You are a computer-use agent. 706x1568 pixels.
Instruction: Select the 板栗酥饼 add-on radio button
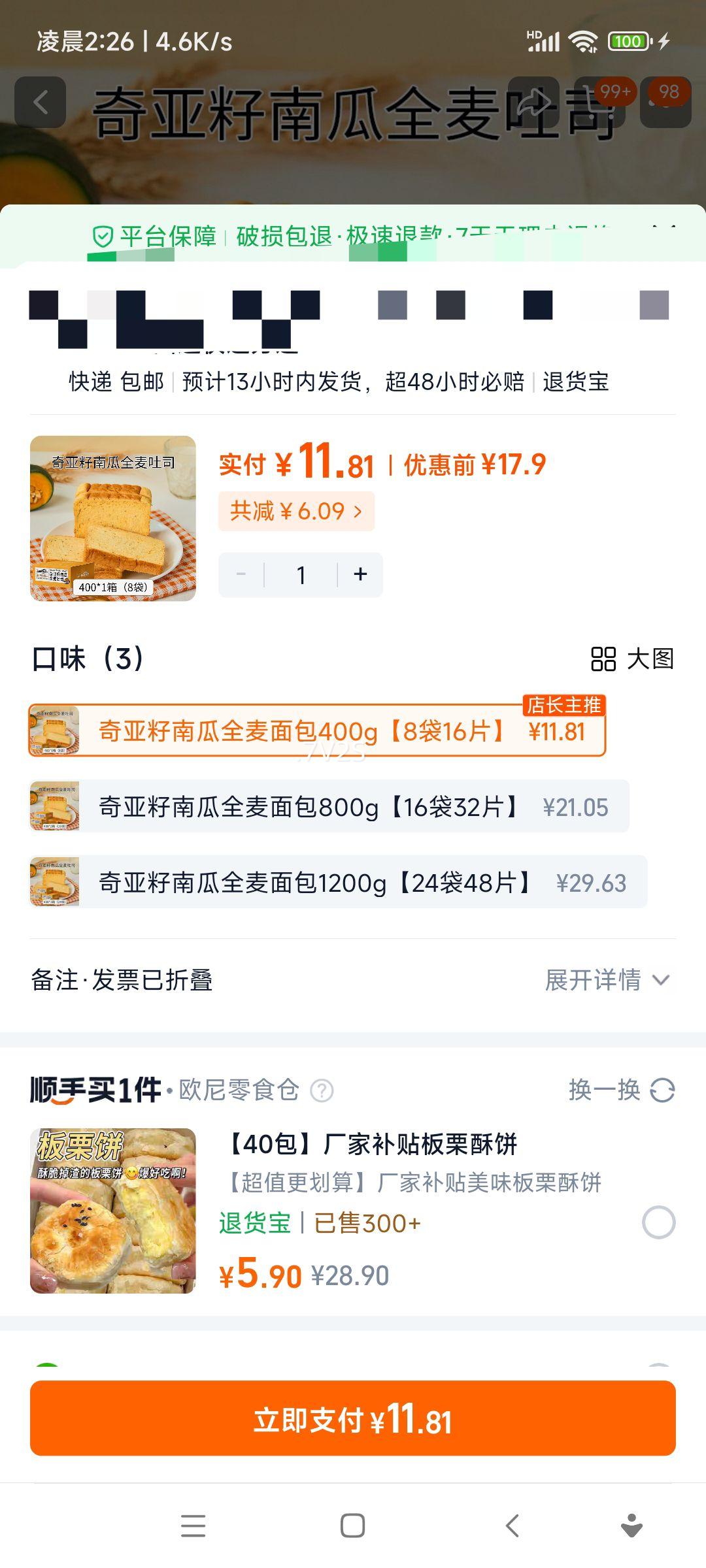(x=658, y=1222)
